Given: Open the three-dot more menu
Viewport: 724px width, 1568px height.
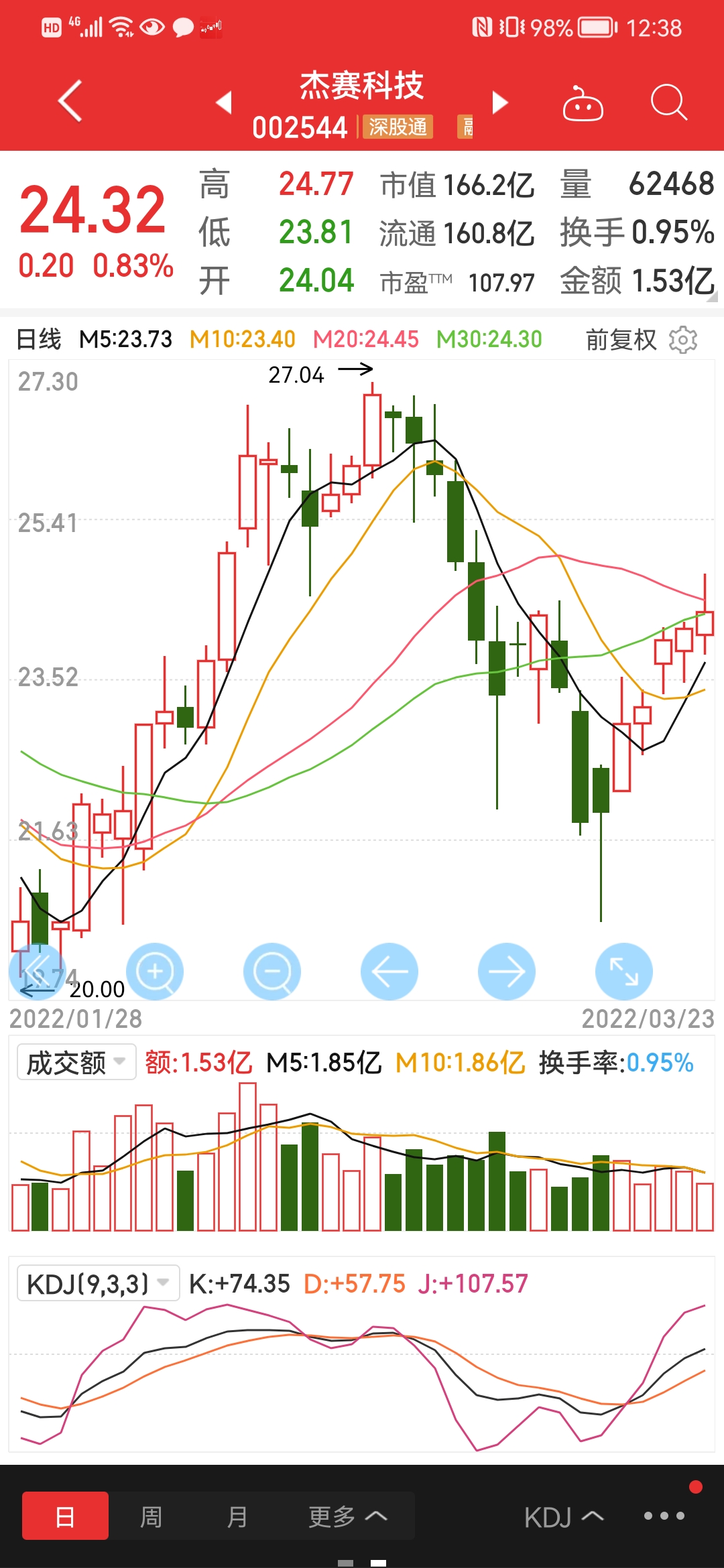Looking at the screenshot, I should (x=664, y=1516).
